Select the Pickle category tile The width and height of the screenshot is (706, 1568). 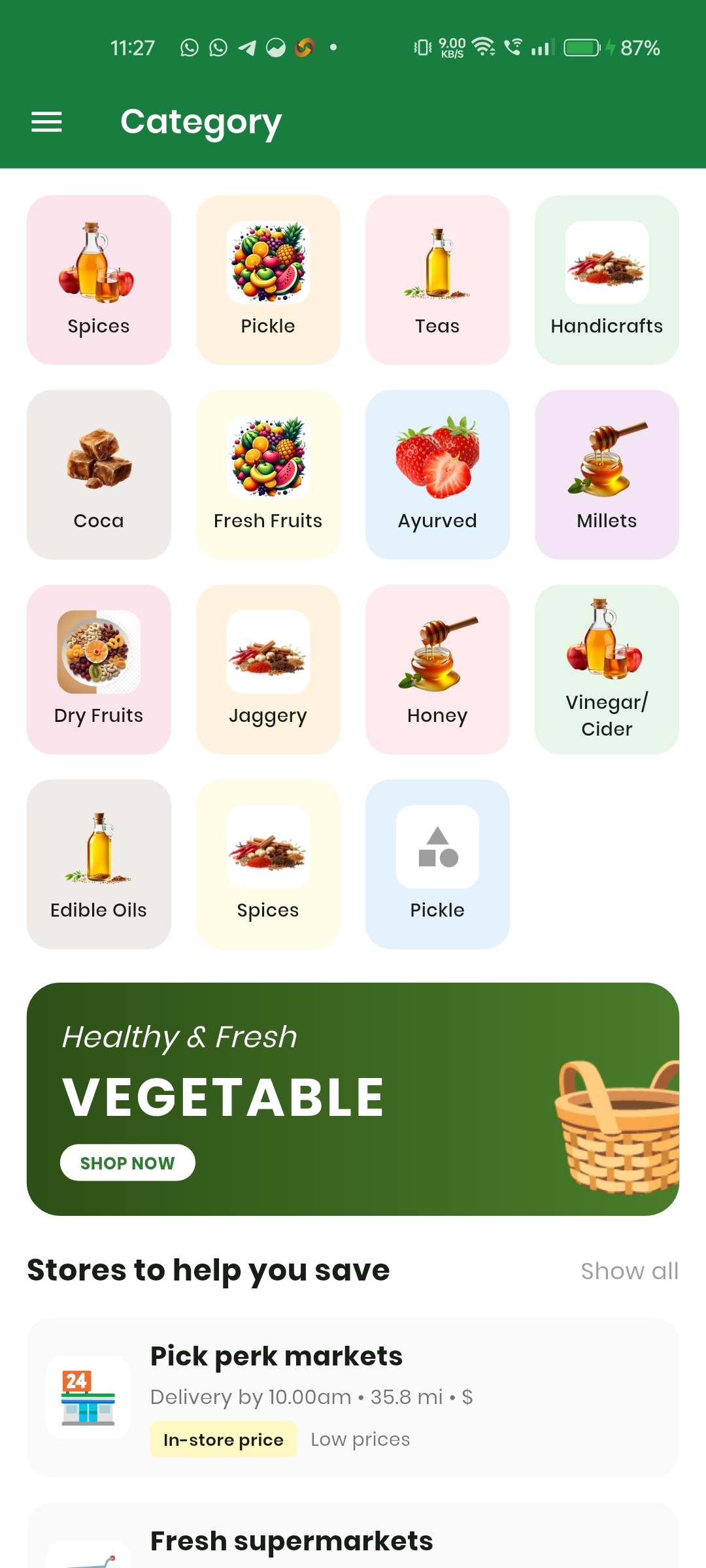coord(267,278)
